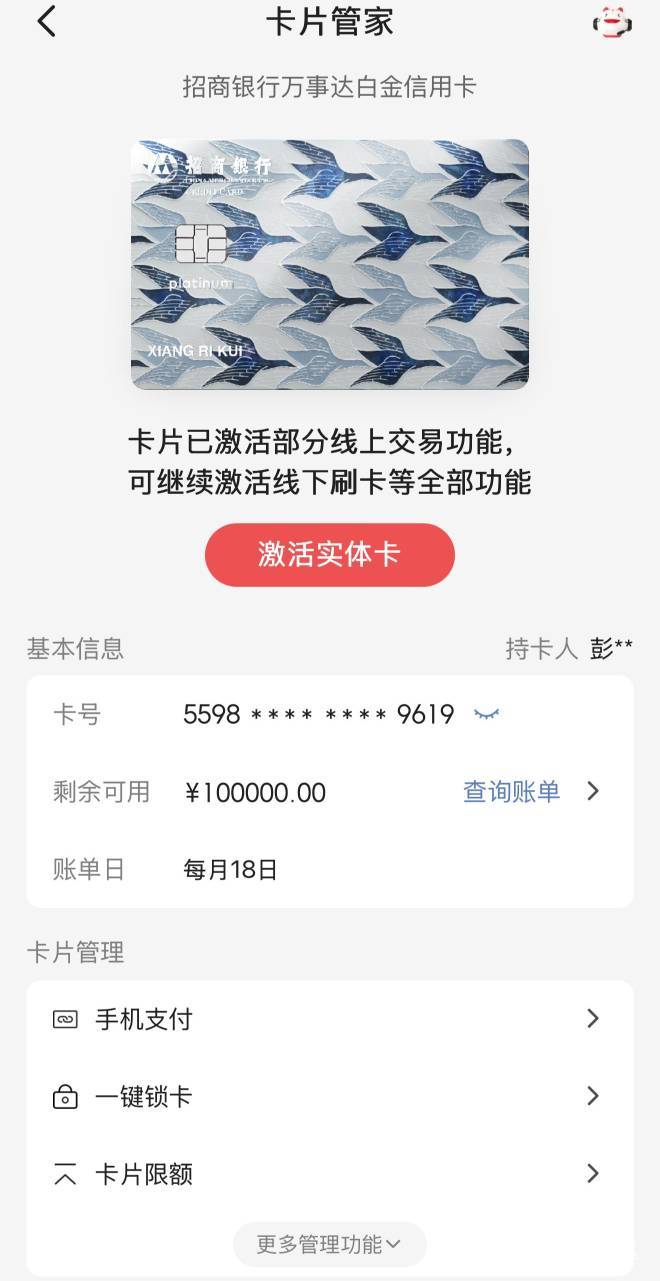Open 查询账单 to view the bill
The width and height of the screenshot is (660, 1281).
[532, 792]
